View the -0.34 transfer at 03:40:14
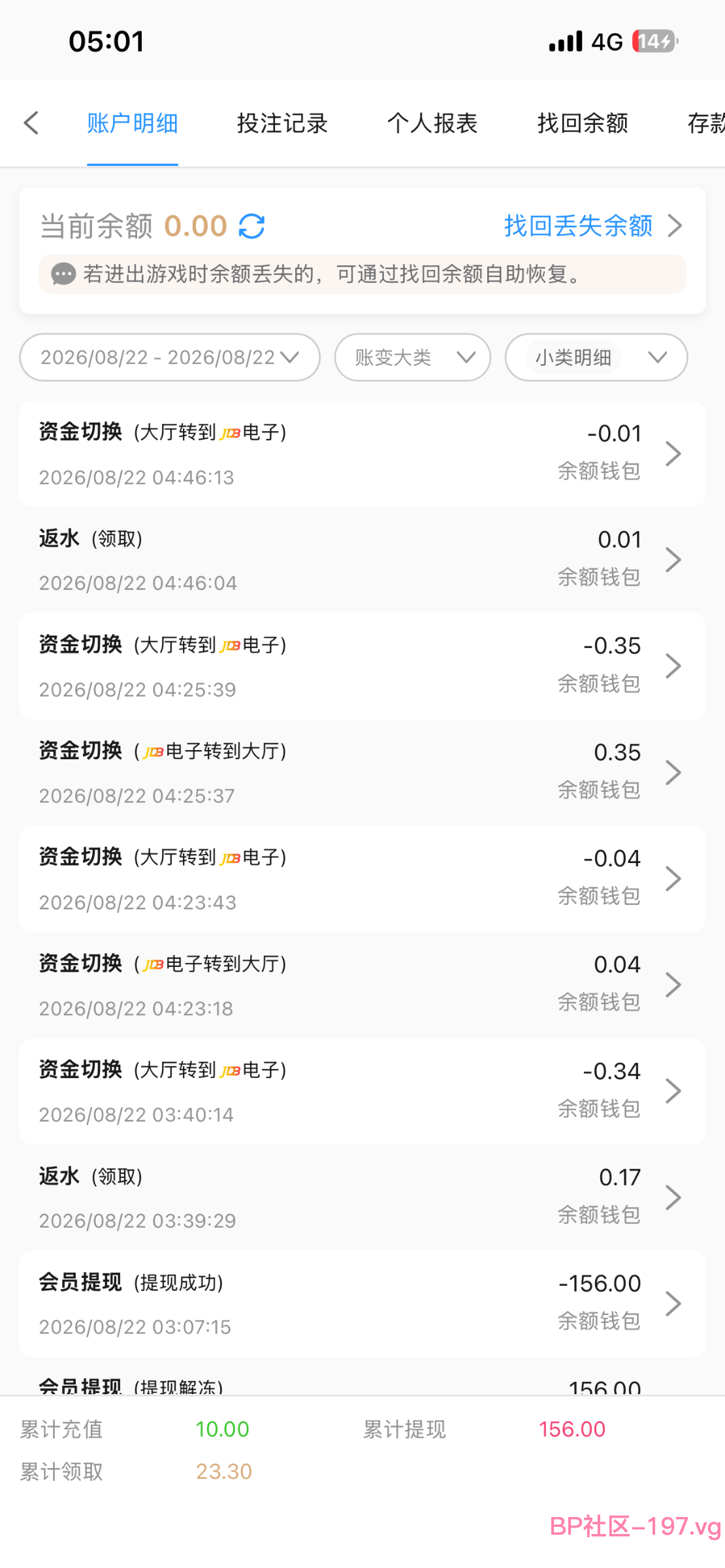 (x=362, y=1092)
